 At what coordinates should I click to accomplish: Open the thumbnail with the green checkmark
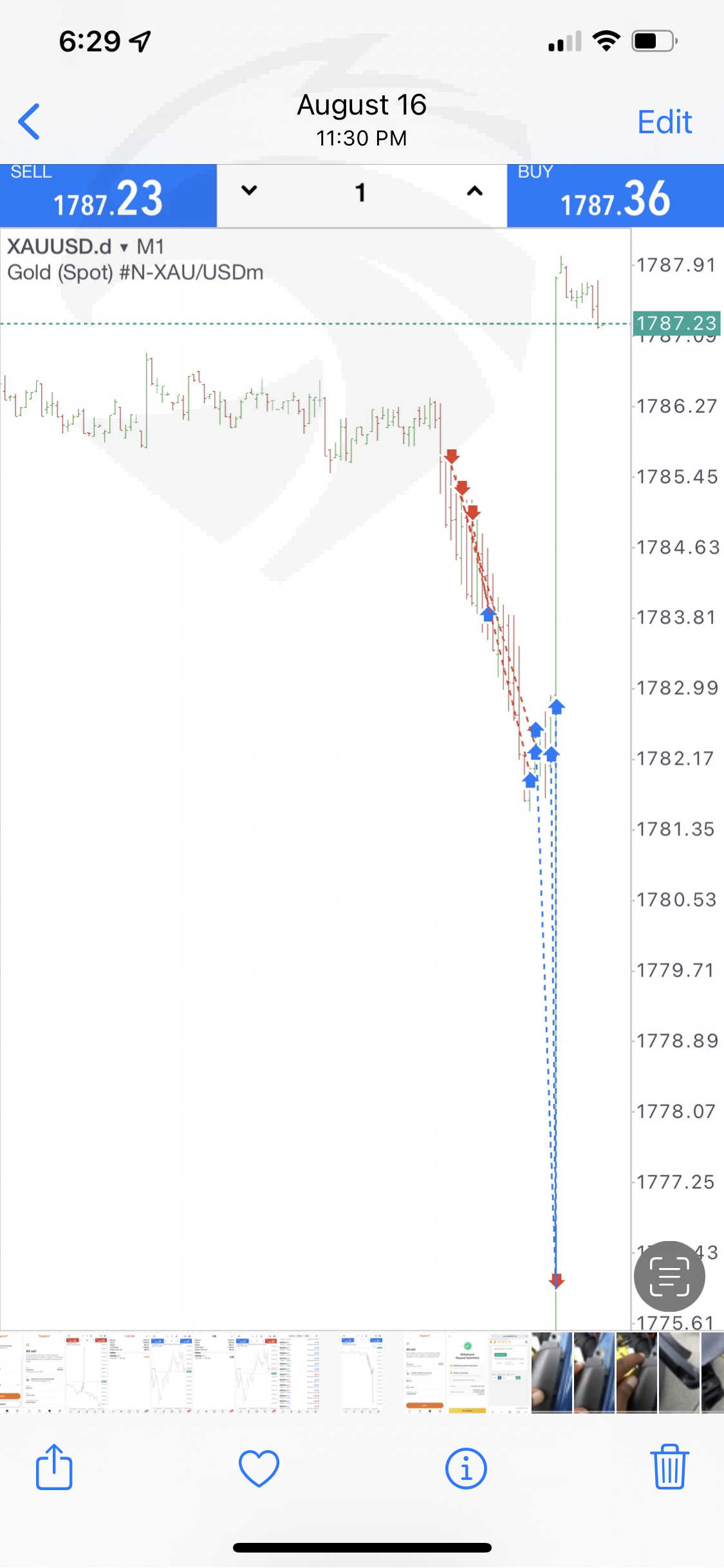(x=467, y=1372)
